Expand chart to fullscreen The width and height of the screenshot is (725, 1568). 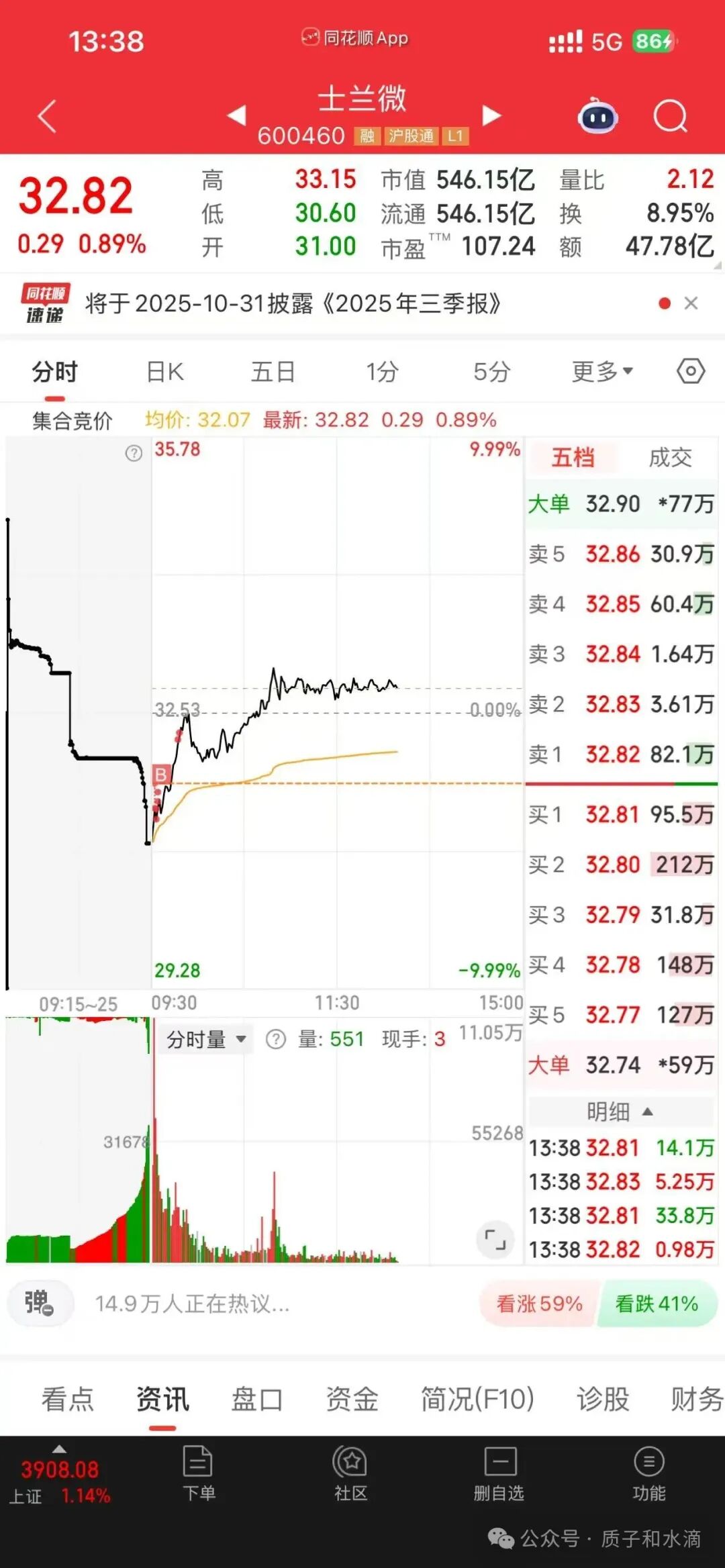click(495, 1239)
